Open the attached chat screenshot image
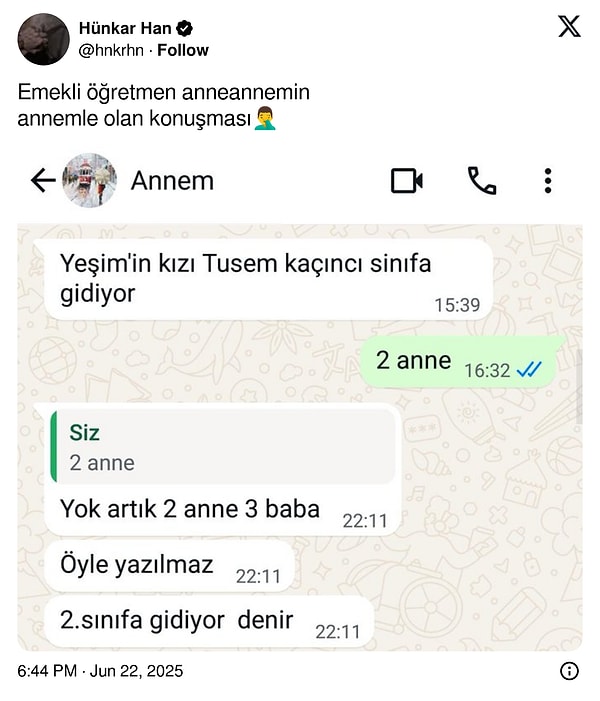 tap(300, 400)
